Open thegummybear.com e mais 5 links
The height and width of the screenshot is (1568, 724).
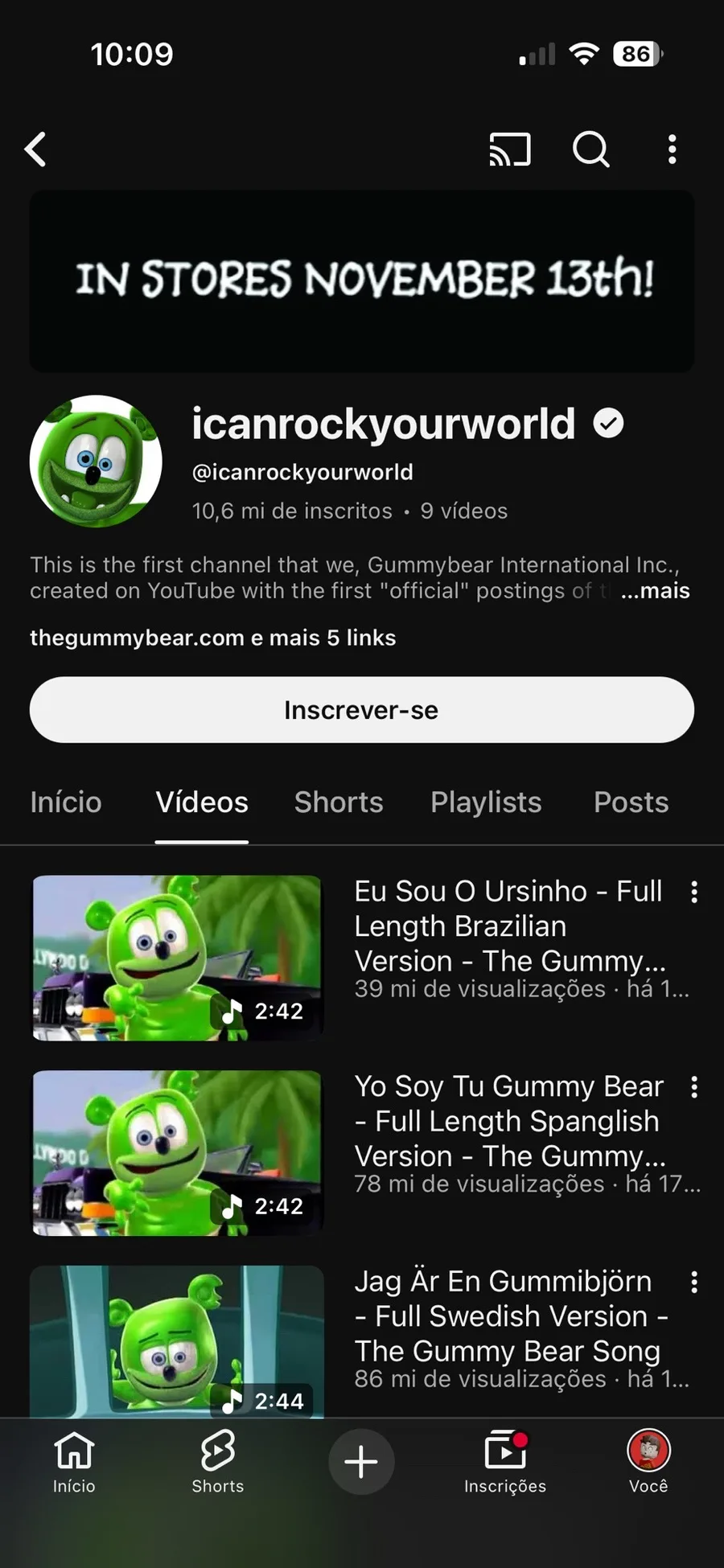pos(213,638)
